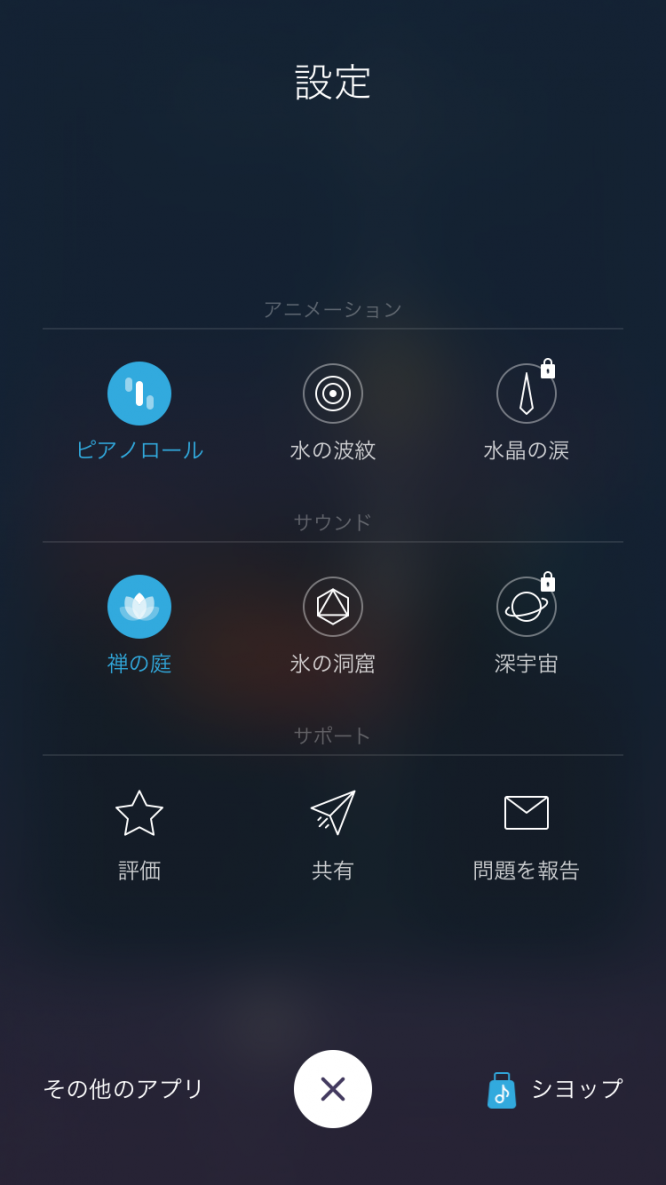Switch sound to 氷の洞窟
The width and height of the screenshot is (666, 1185).
pyautogui.click(x=333, y=607)
